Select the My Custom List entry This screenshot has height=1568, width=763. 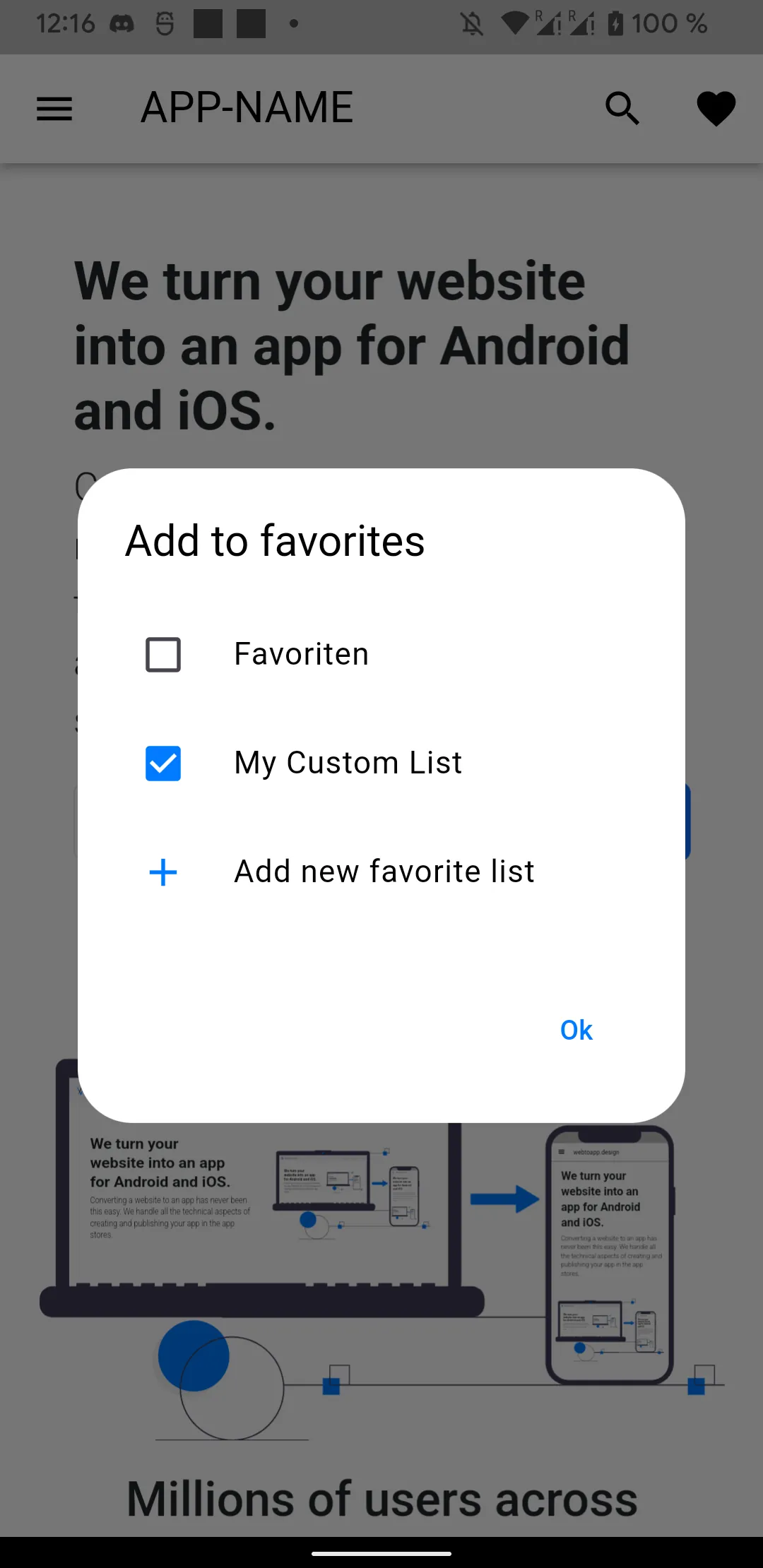(348, 763)
